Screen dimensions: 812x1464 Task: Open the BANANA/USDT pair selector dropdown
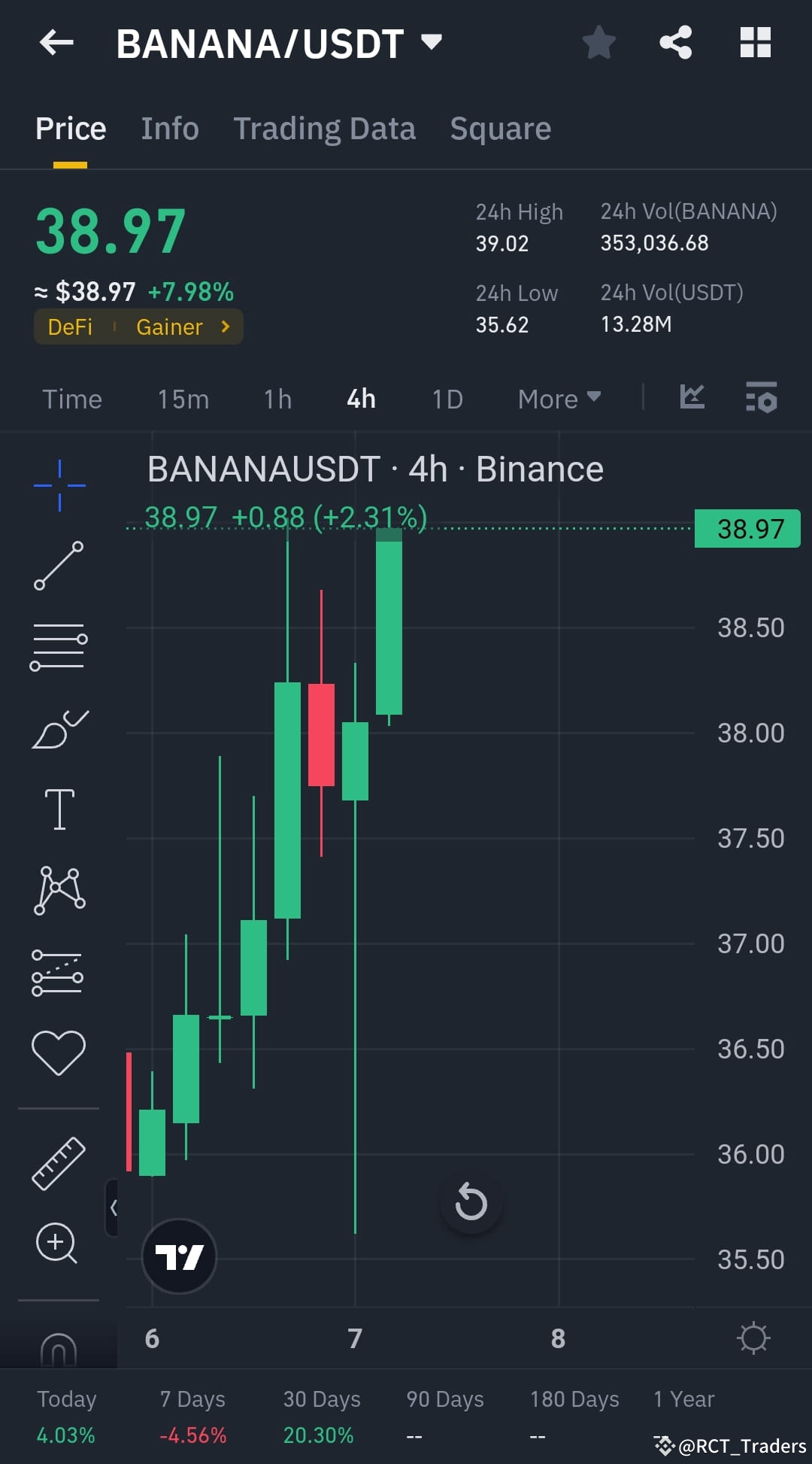coord(431,43)
